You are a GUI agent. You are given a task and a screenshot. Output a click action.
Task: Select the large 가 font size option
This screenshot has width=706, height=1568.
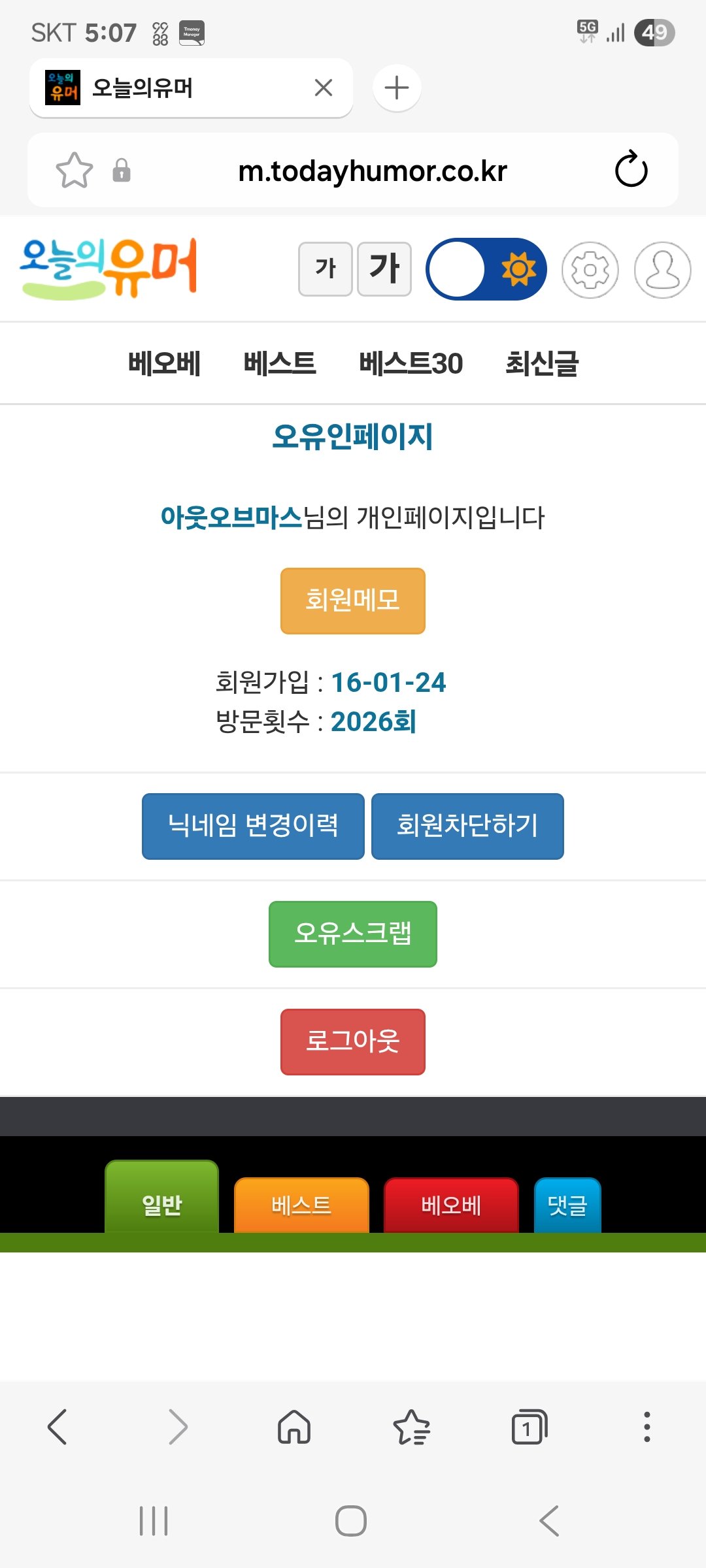pyautogui.click(x=382, y=268)
